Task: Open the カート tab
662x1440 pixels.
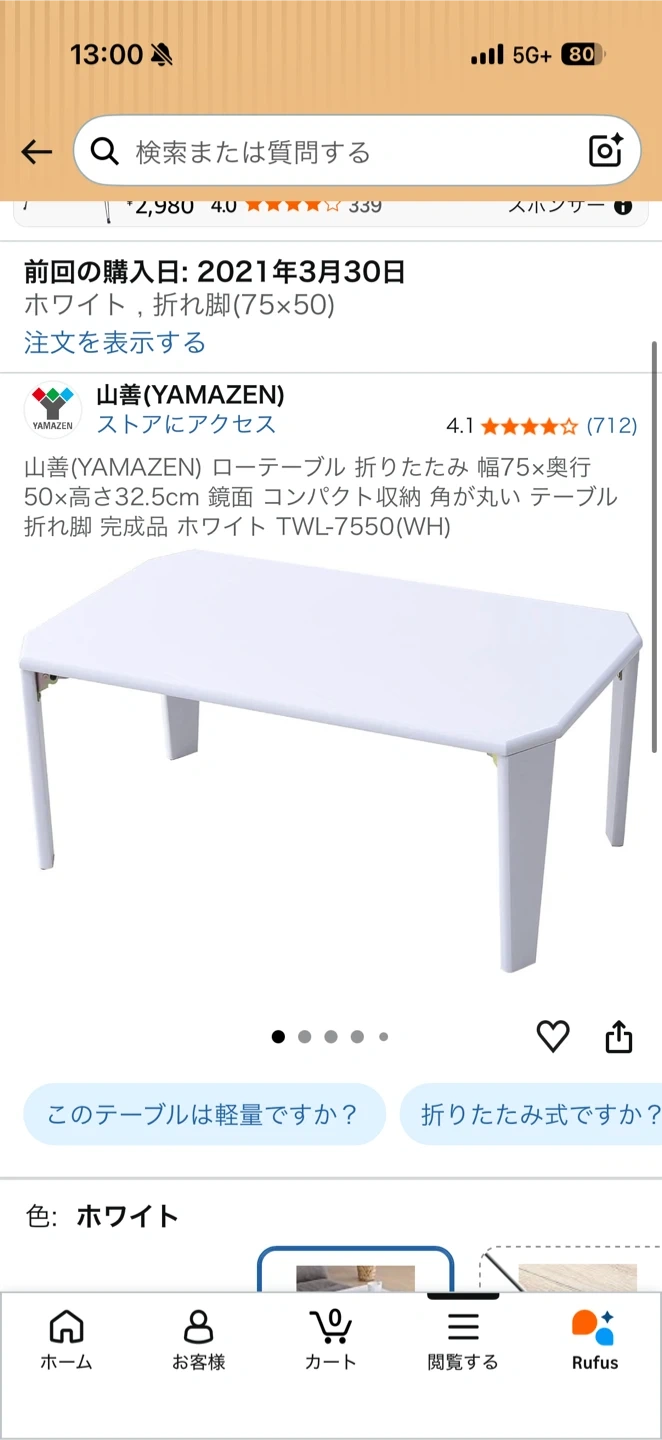Action: tap(330, 1340)
